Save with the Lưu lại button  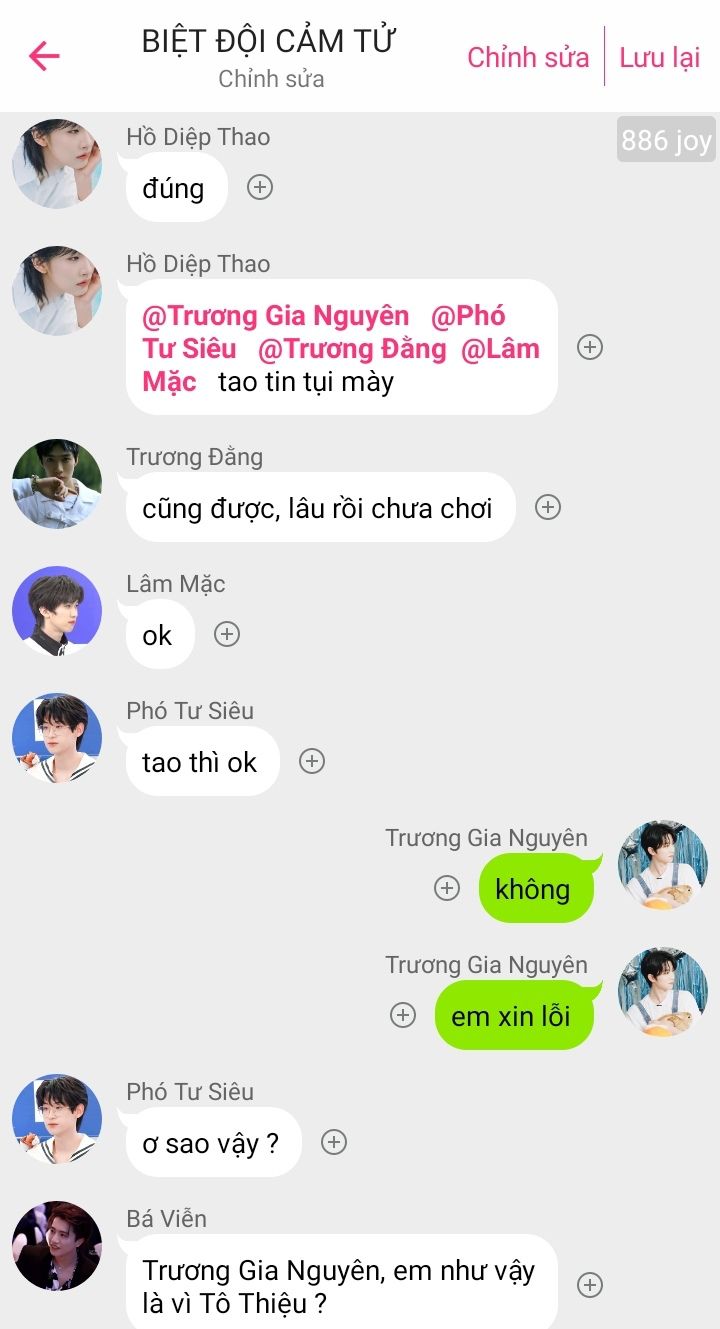click(x=660, y=57)
